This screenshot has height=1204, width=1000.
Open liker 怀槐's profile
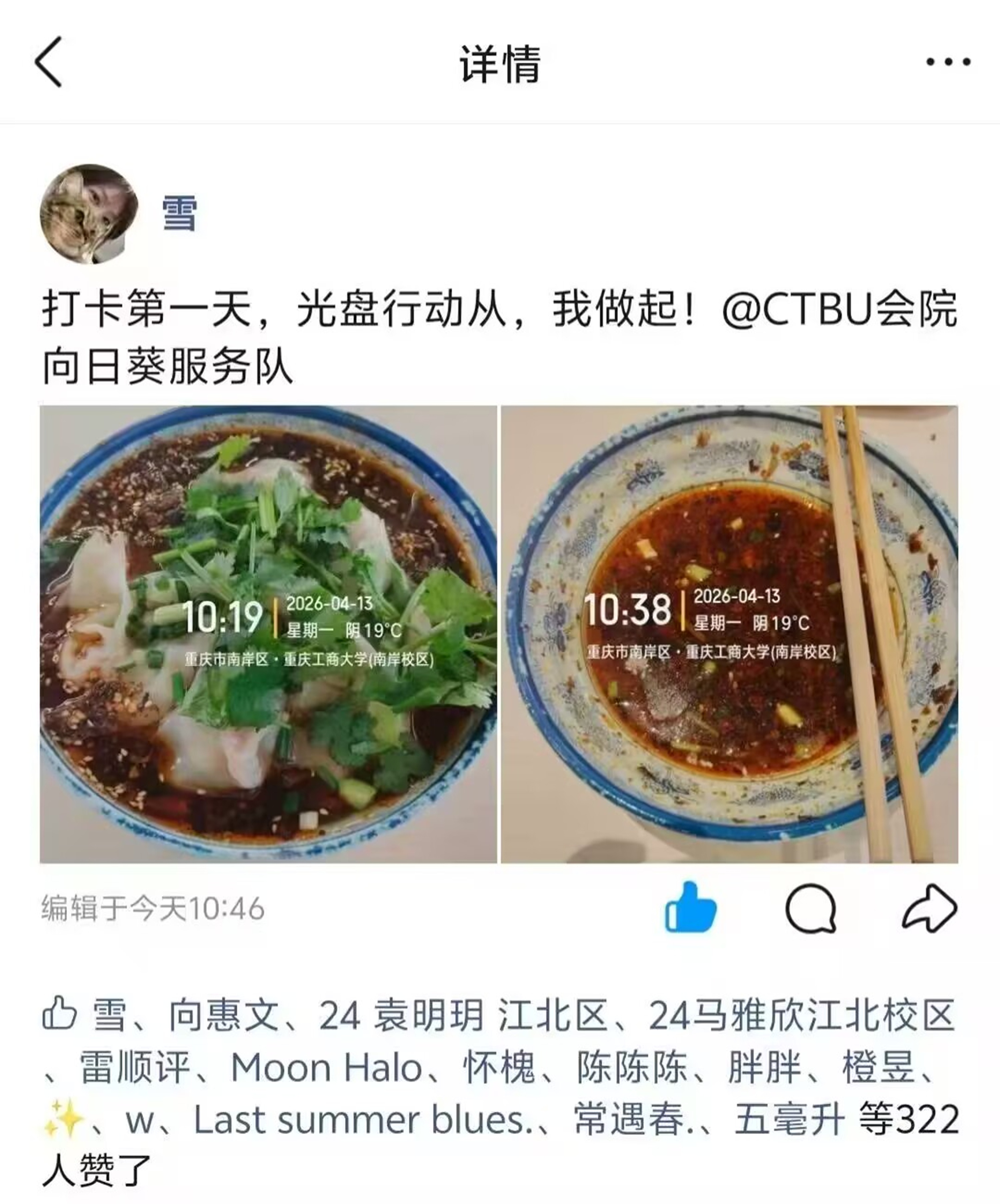(x=499, y=1068)
